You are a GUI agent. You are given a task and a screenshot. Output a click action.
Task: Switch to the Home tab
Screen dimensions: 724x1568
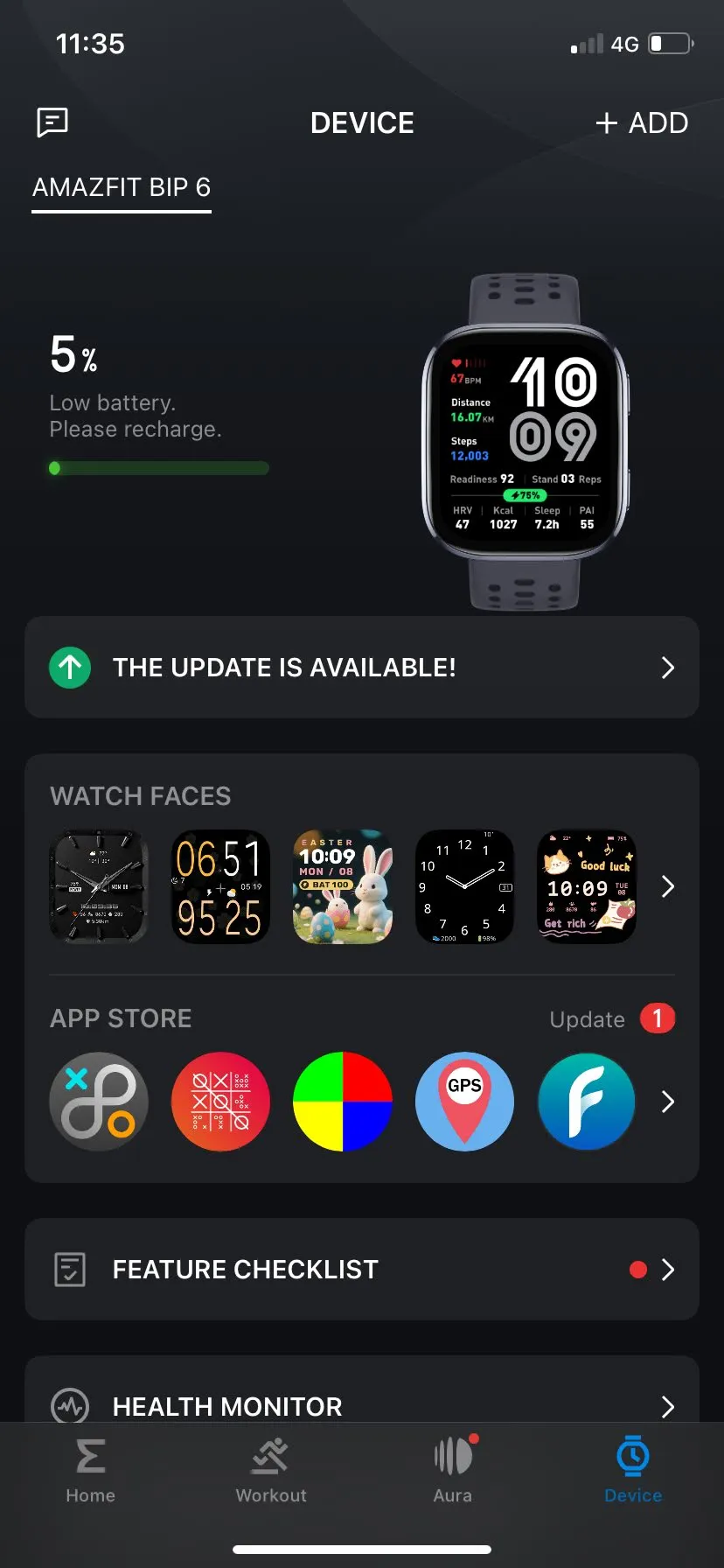pyautogui.click(x=91, y=1472)
